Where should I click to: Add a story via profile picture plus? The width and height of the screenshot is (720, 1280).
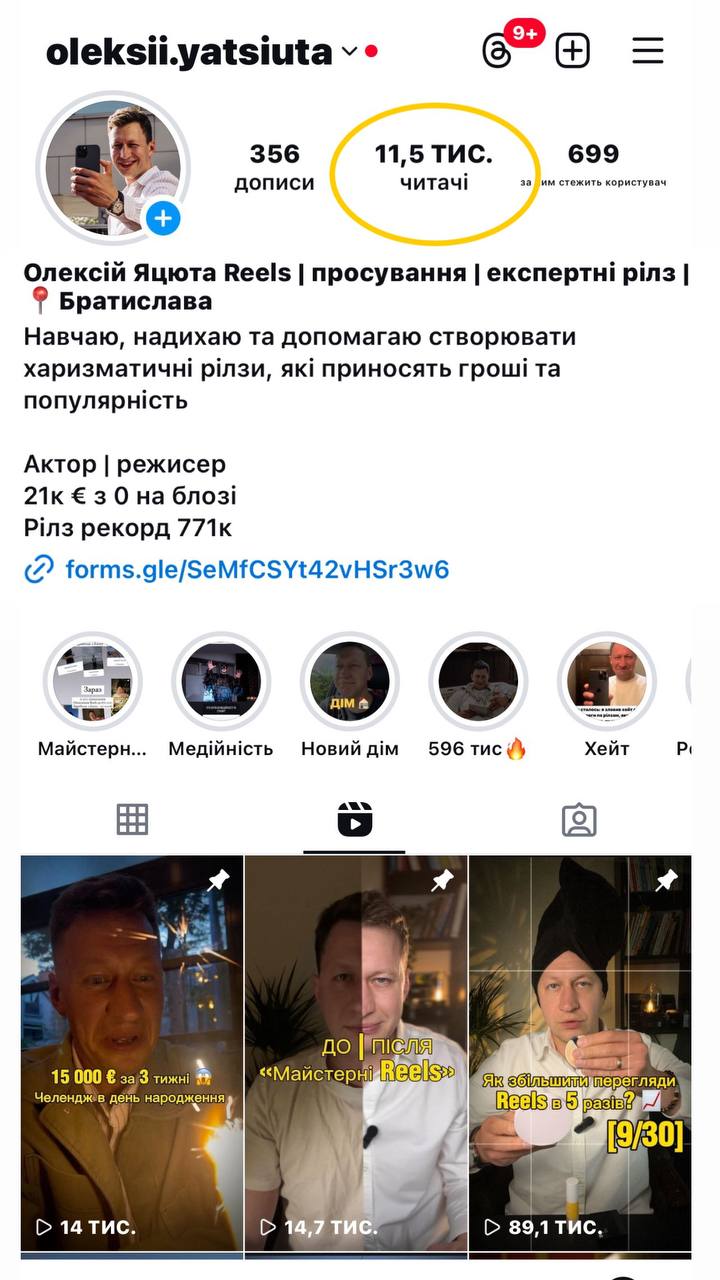(x=163, y=218)
